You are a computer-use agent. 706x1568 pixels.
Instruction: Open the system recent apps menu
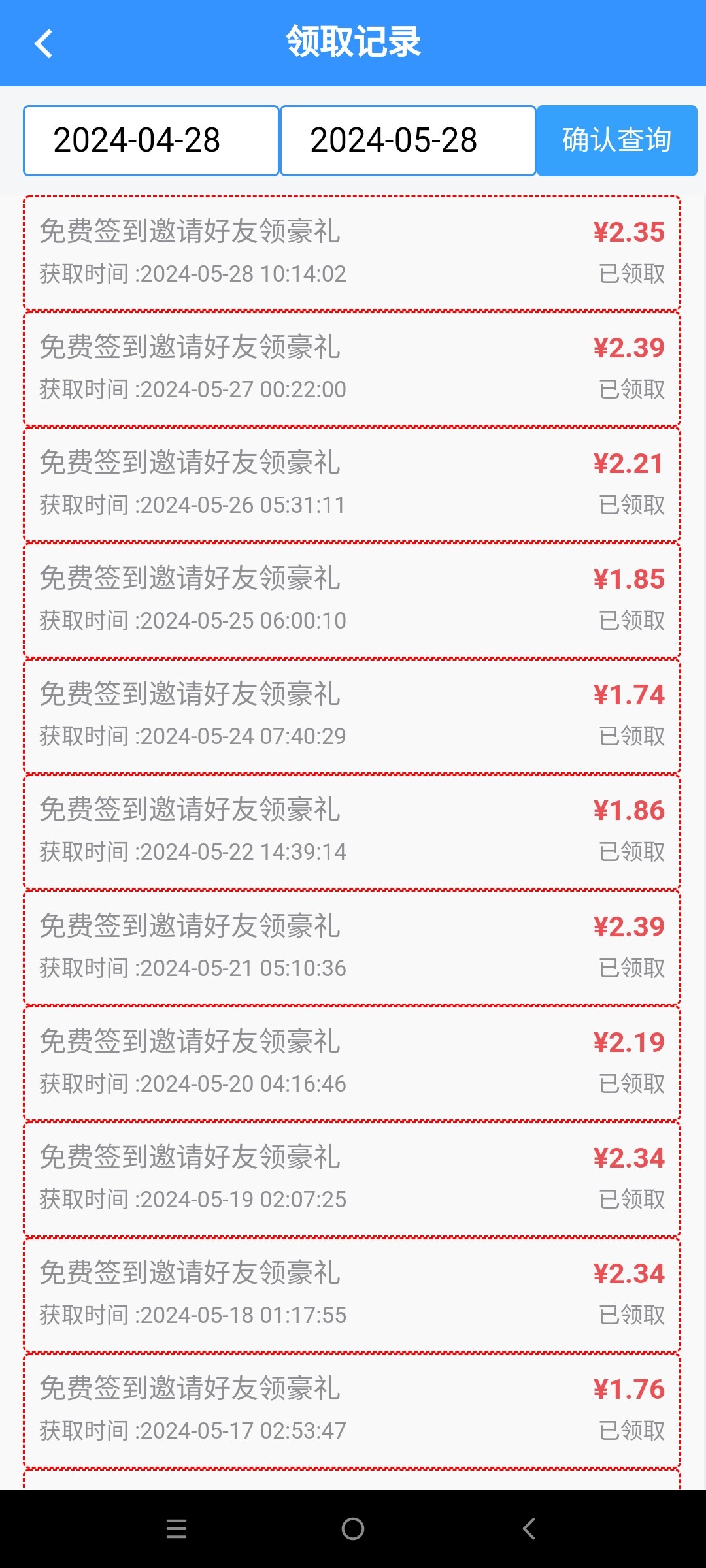pyautogui.click(x=176, y=1529)
